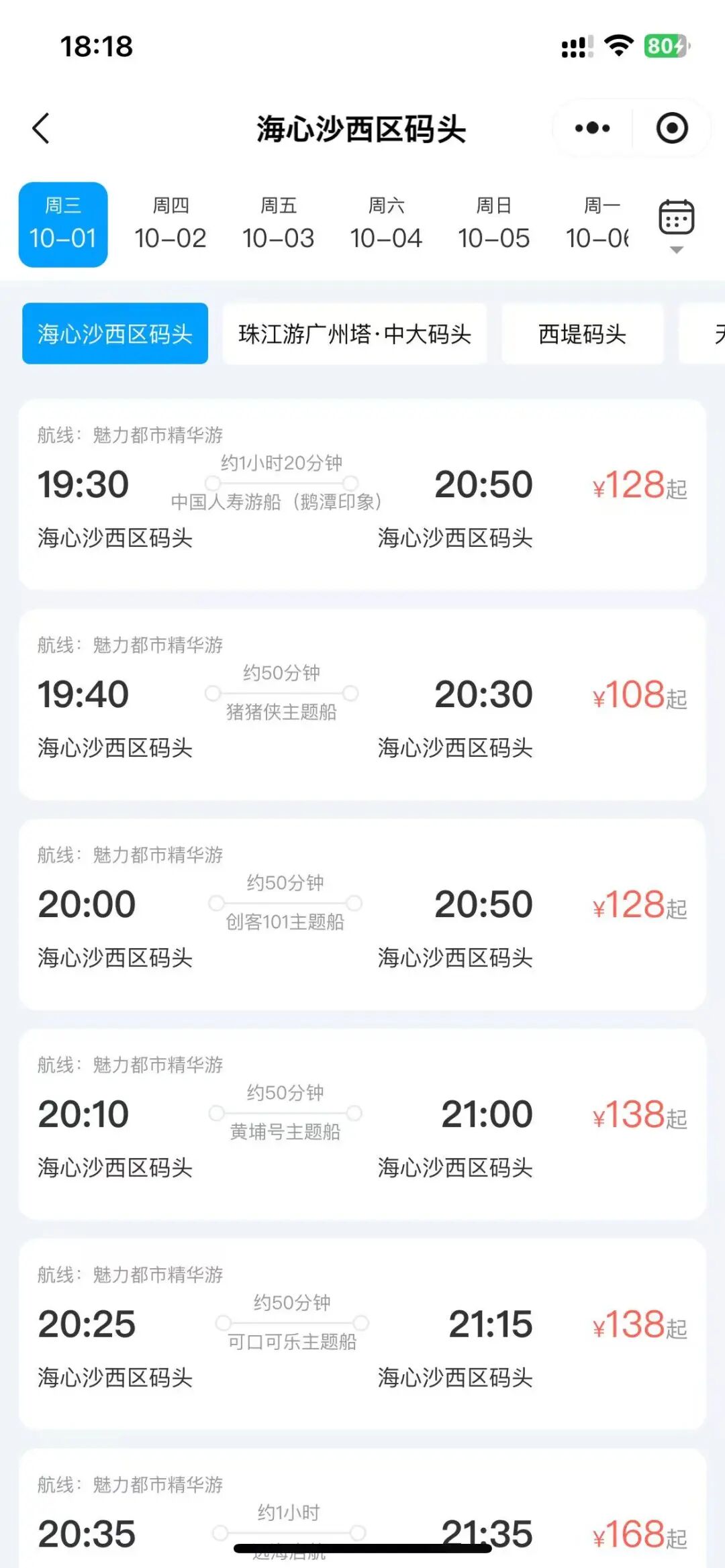Open the 19:30 中国人寿游船 cruise

362,494
